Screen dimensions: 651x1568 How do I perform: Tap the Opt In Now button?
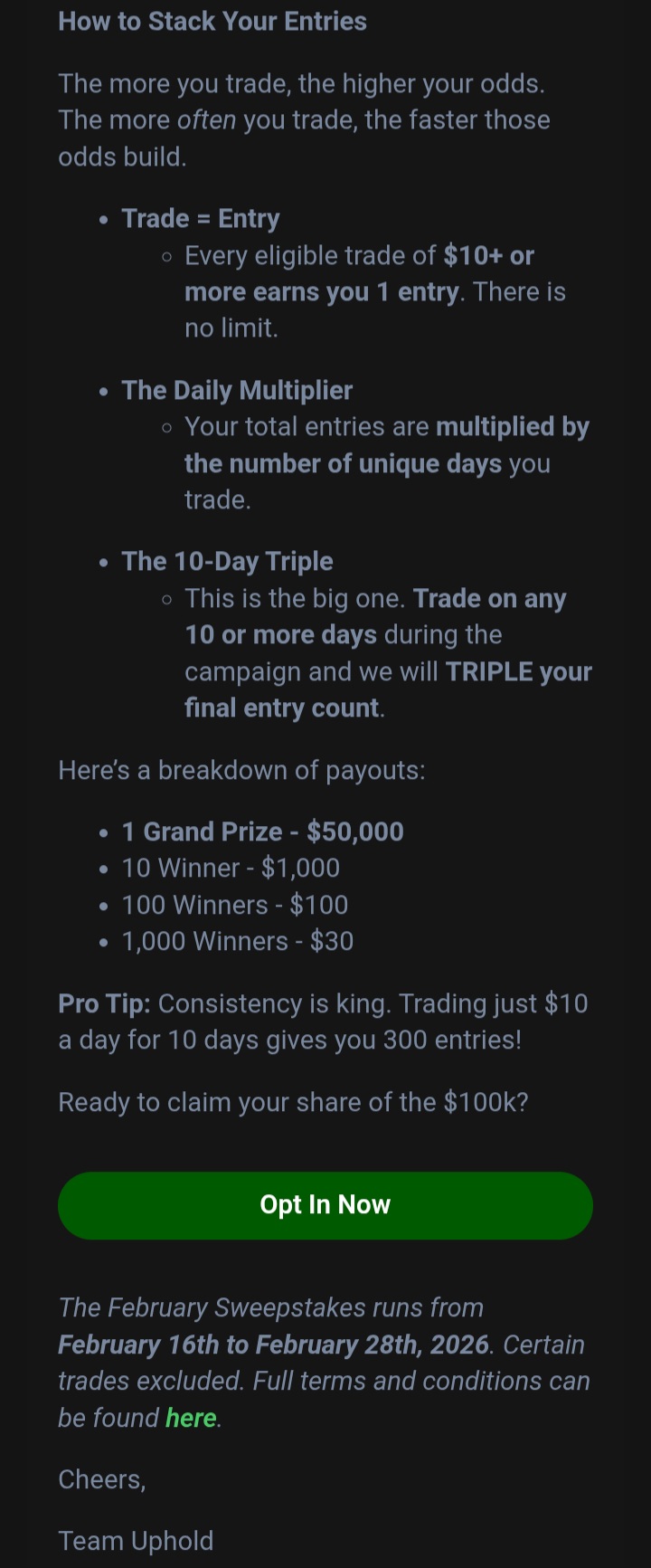[x=325, y=1205]
